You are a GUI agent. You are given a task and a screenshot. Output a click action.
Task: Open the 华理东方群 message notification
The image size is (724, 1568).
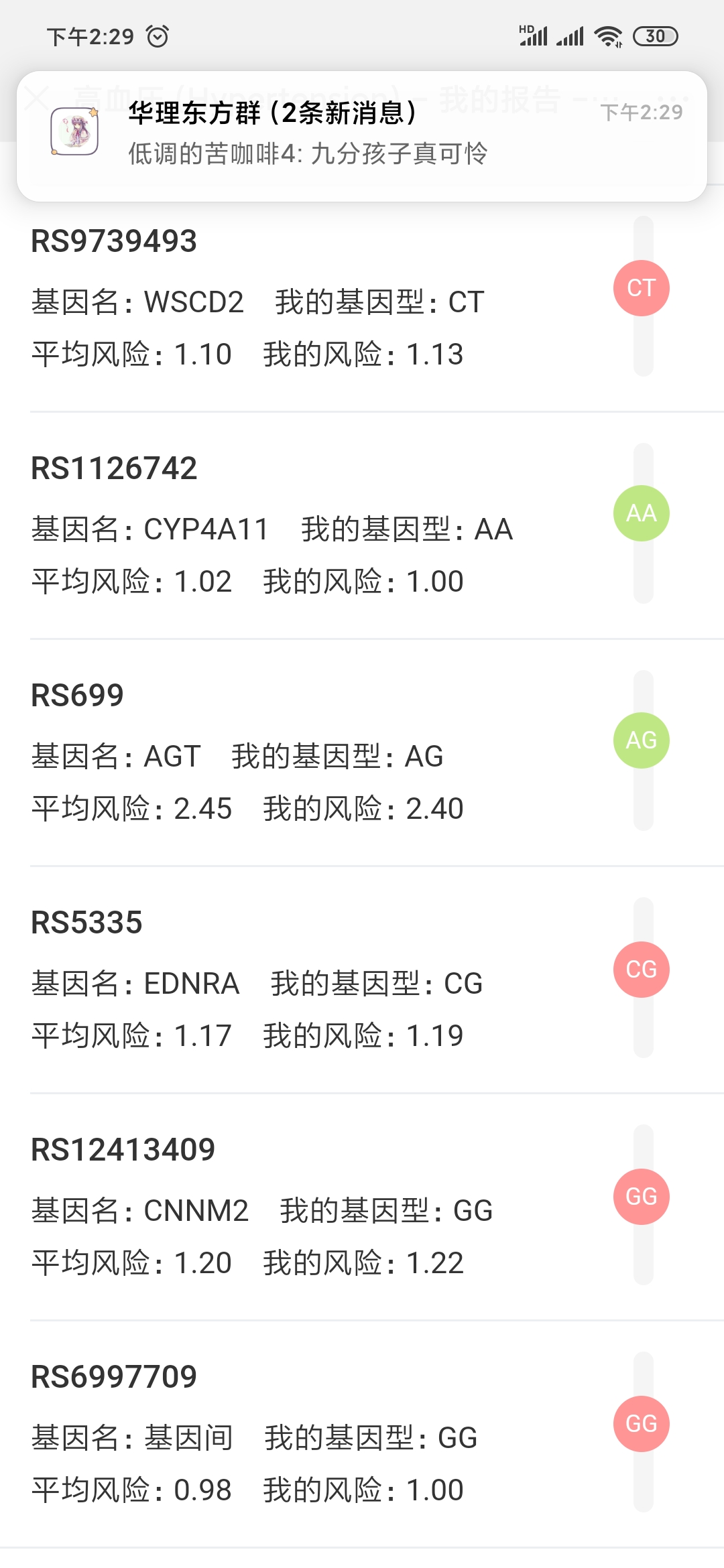point(362,135)
